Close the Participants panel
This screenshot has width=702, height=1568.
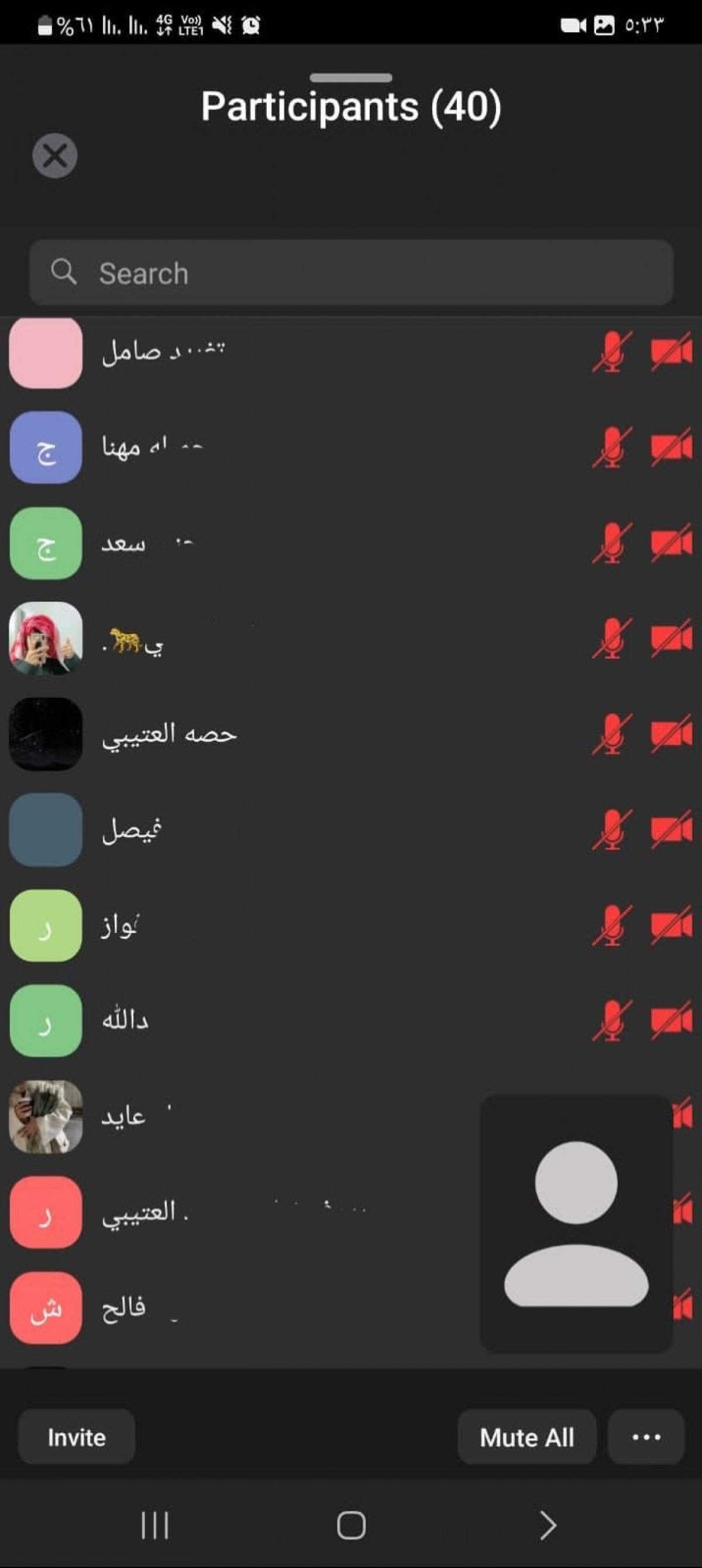(x=55, y=156)
